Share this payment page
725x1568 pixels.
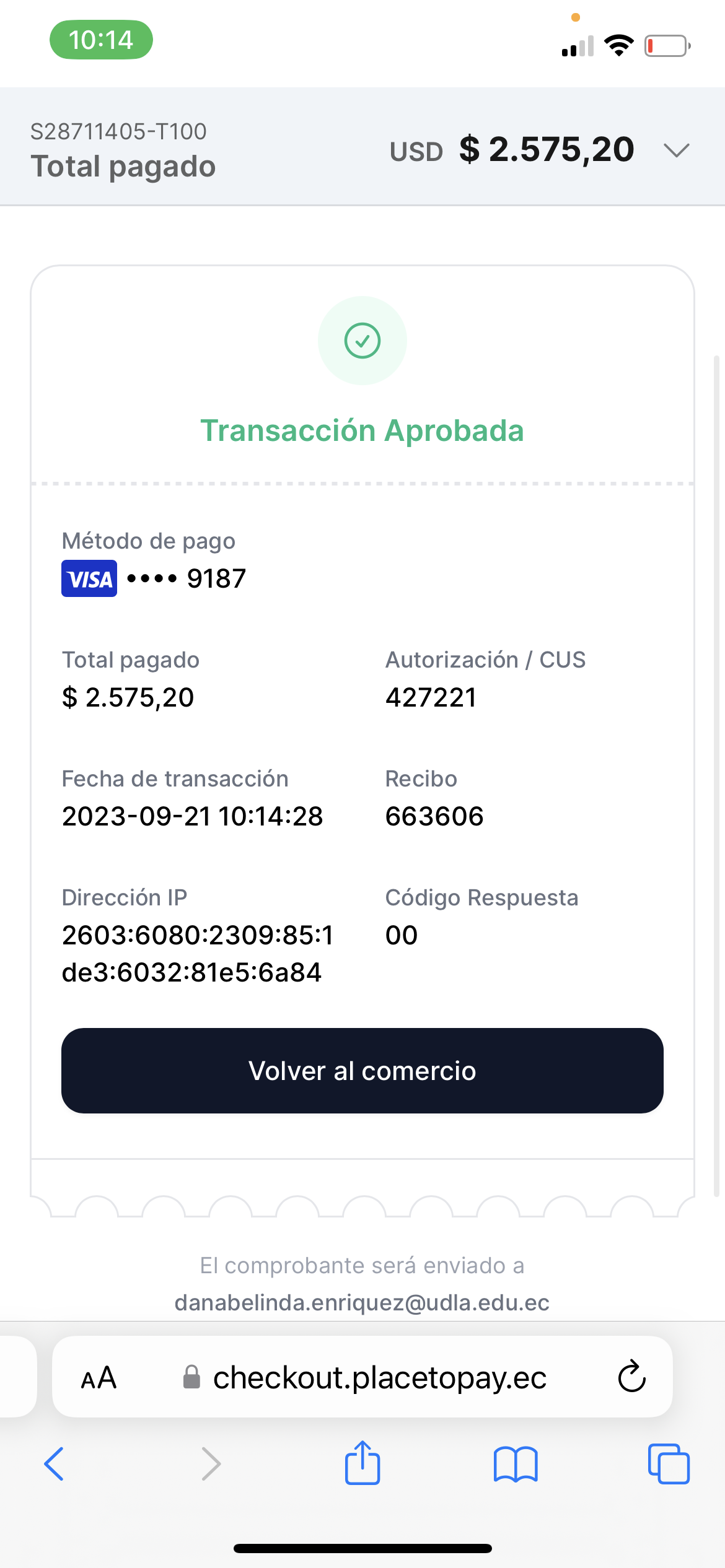(362, 1463)
